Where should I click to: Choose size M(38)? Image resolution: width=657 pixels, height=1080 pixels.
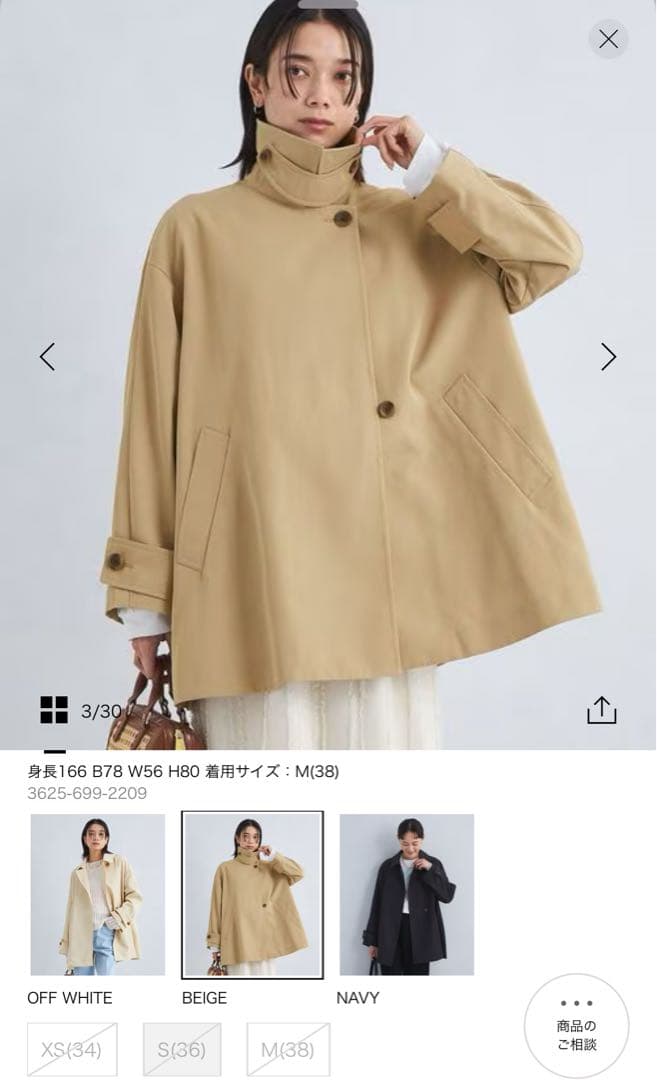pos(288,1050)
